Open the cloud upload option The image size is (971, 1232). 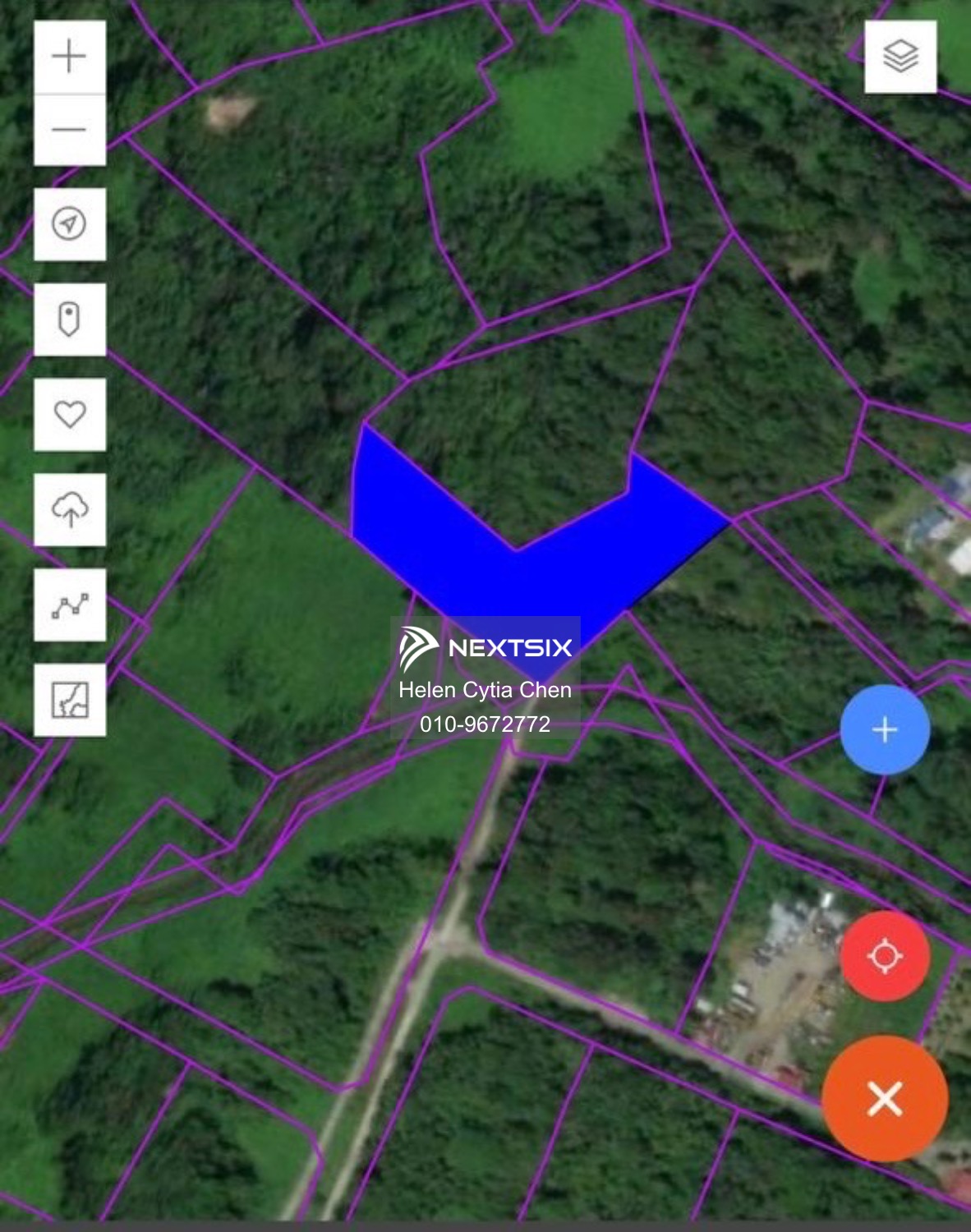click(70, 509)
